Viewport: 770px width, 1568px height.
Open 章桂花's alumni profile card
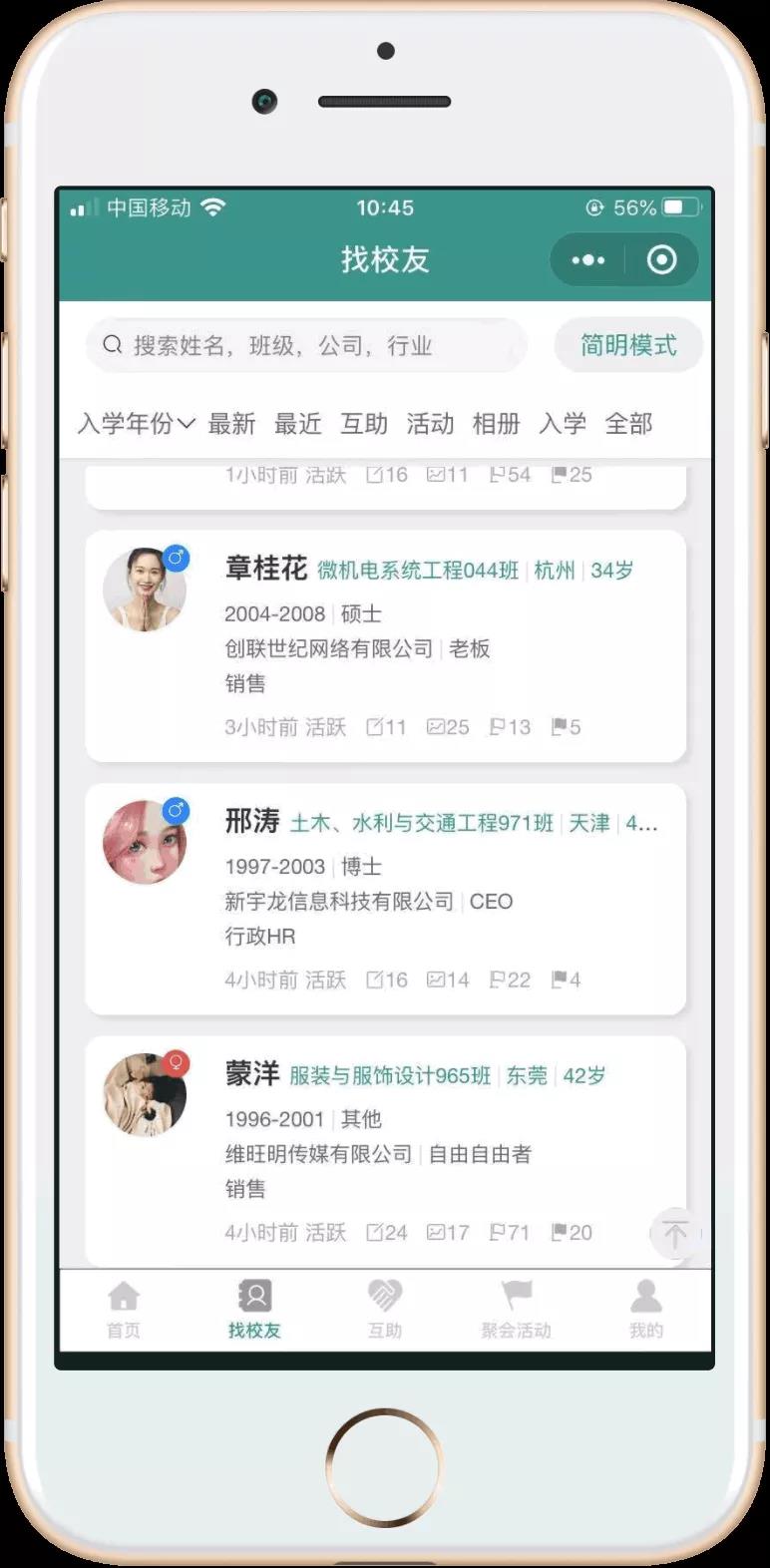tap(385, 646)
